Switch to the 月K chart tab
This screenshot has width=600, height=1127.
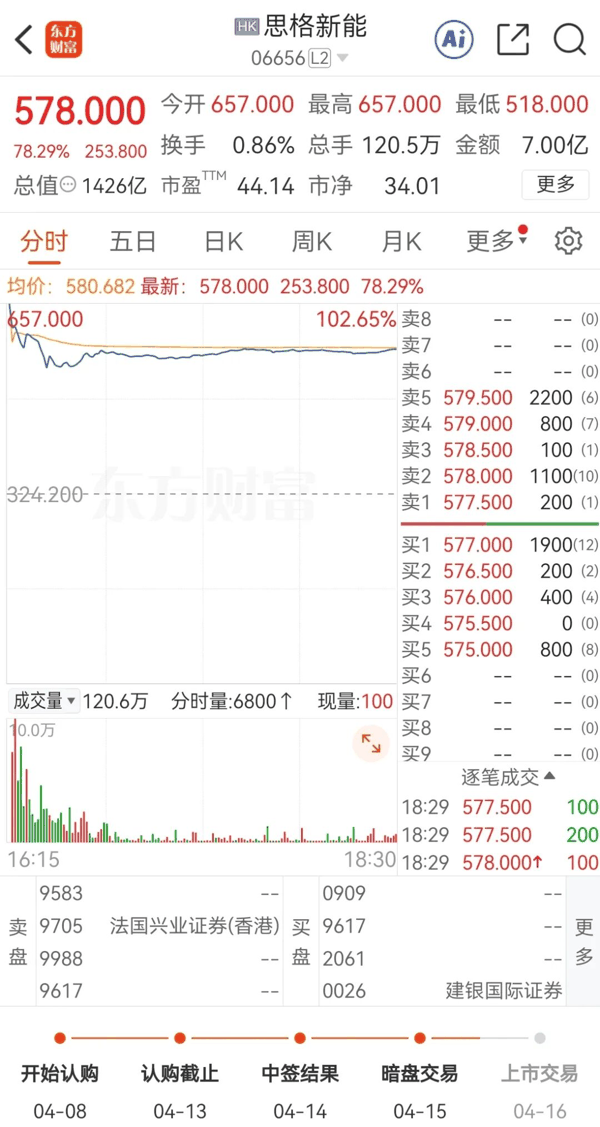pos(400,241)
